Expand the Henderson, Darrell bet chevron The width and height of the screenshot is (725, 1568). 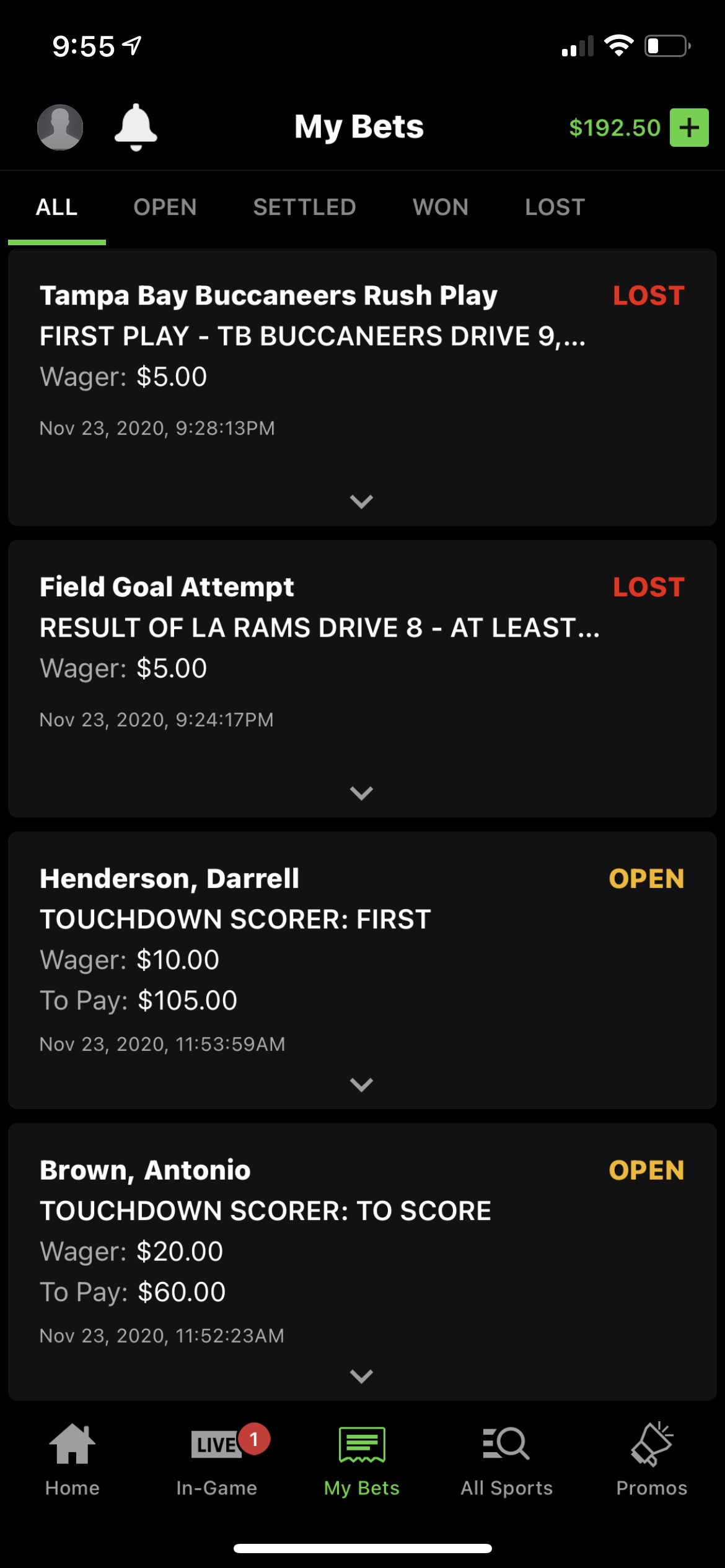point(361,1084)
